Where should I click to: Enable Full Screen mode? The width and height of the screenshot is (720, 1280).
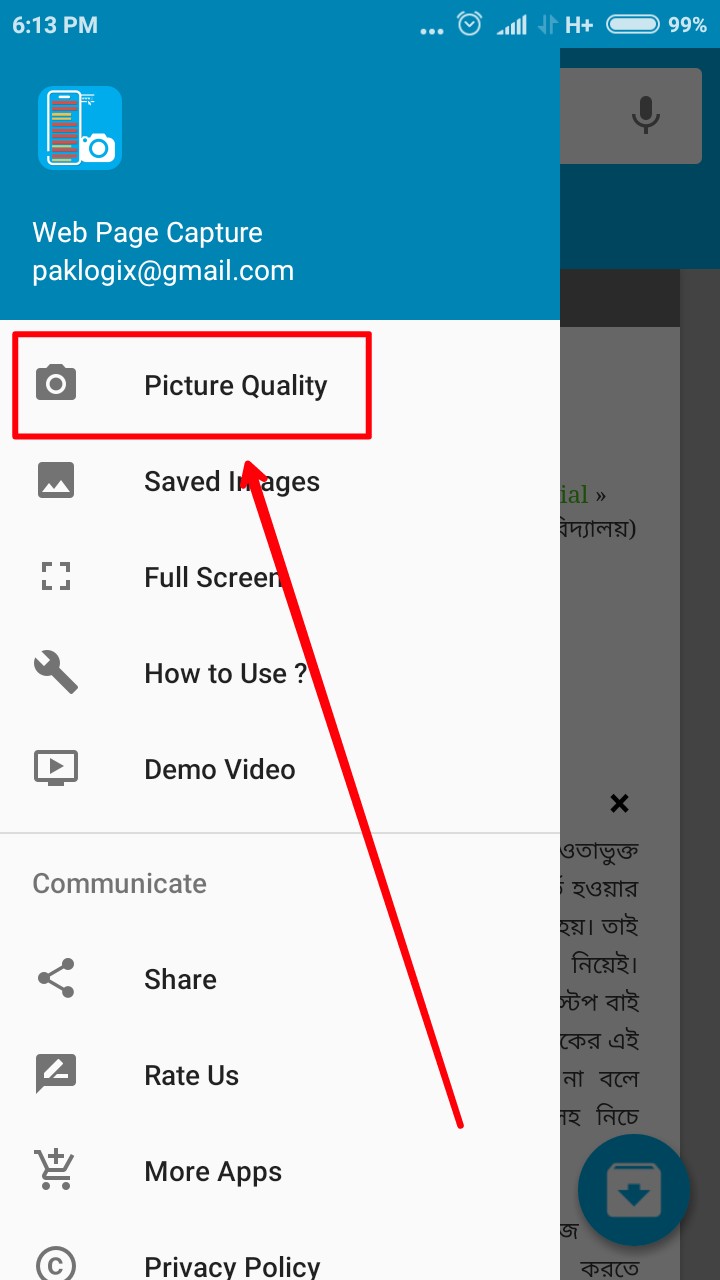tap(212, 578)
